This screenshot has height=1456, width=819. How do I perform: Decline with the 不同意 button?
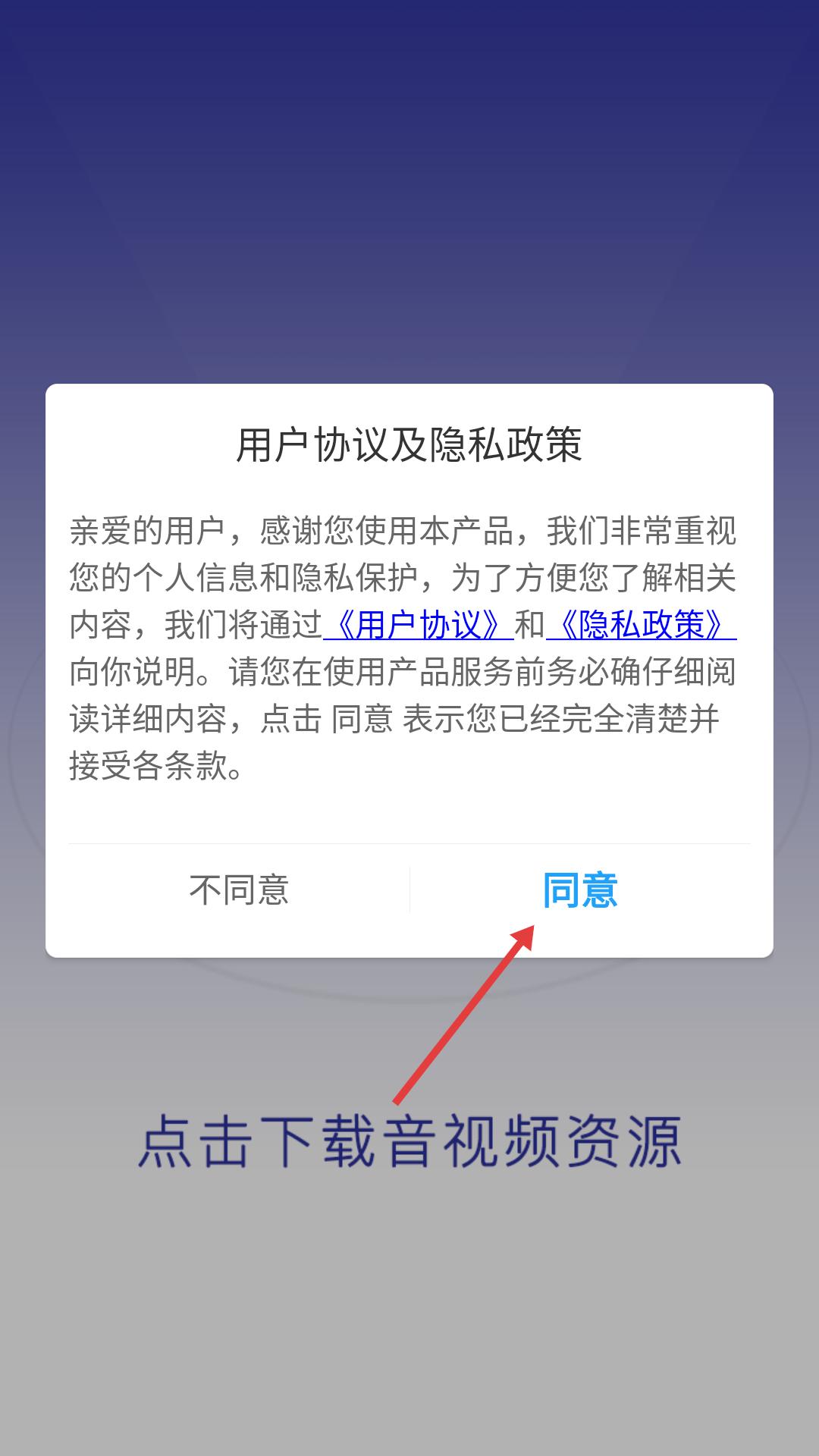tap(239, 890)
